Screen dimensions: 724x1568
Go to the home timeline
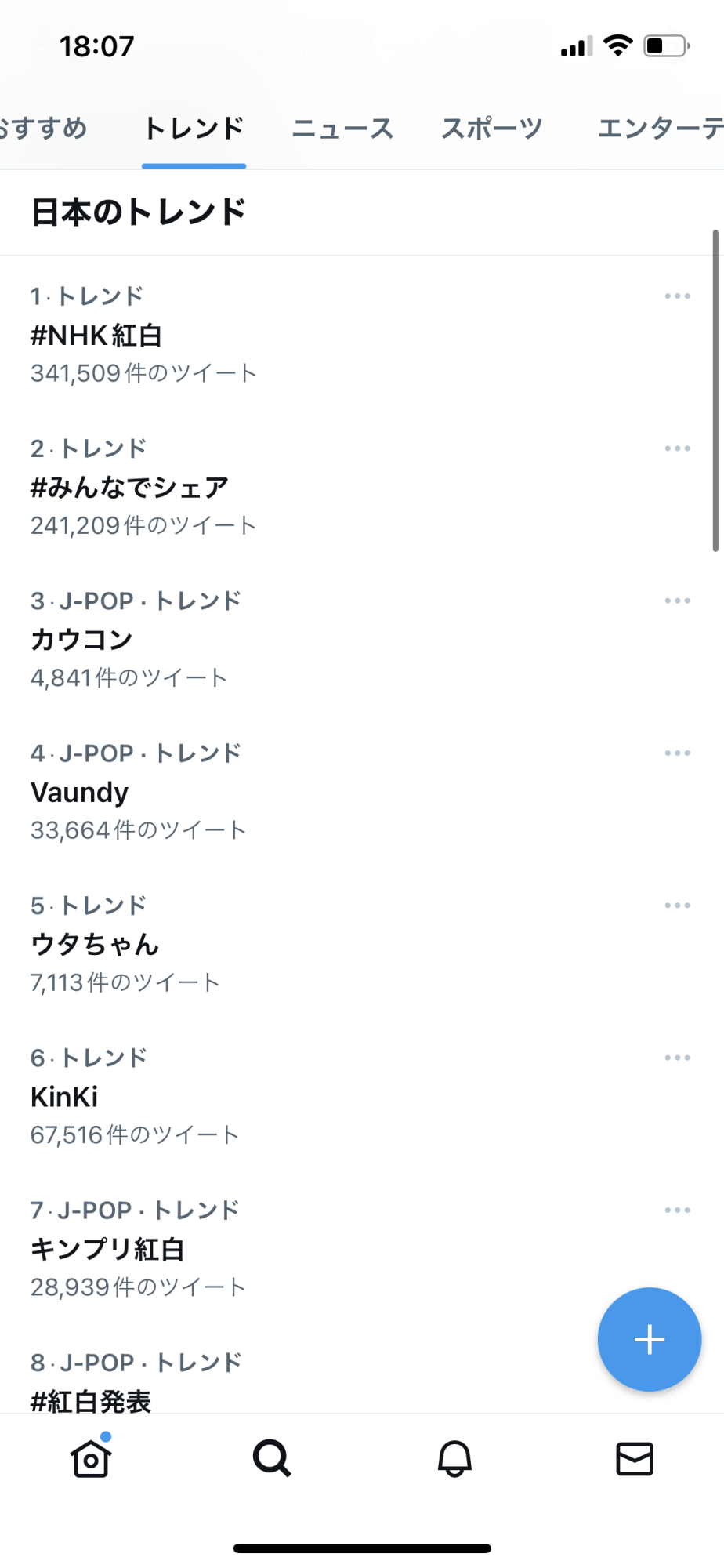point(91,1459)
